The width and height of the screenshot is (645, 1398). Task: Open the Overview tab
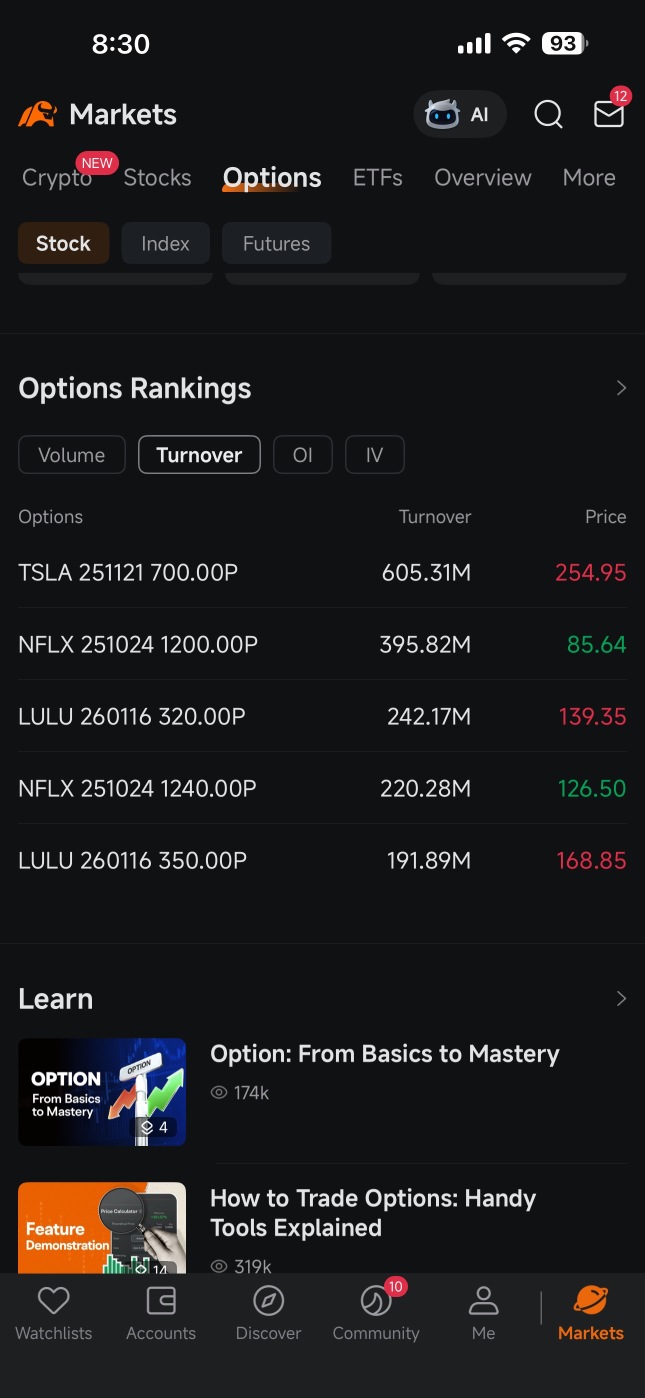pyautogui.click(x=483, y=178)
